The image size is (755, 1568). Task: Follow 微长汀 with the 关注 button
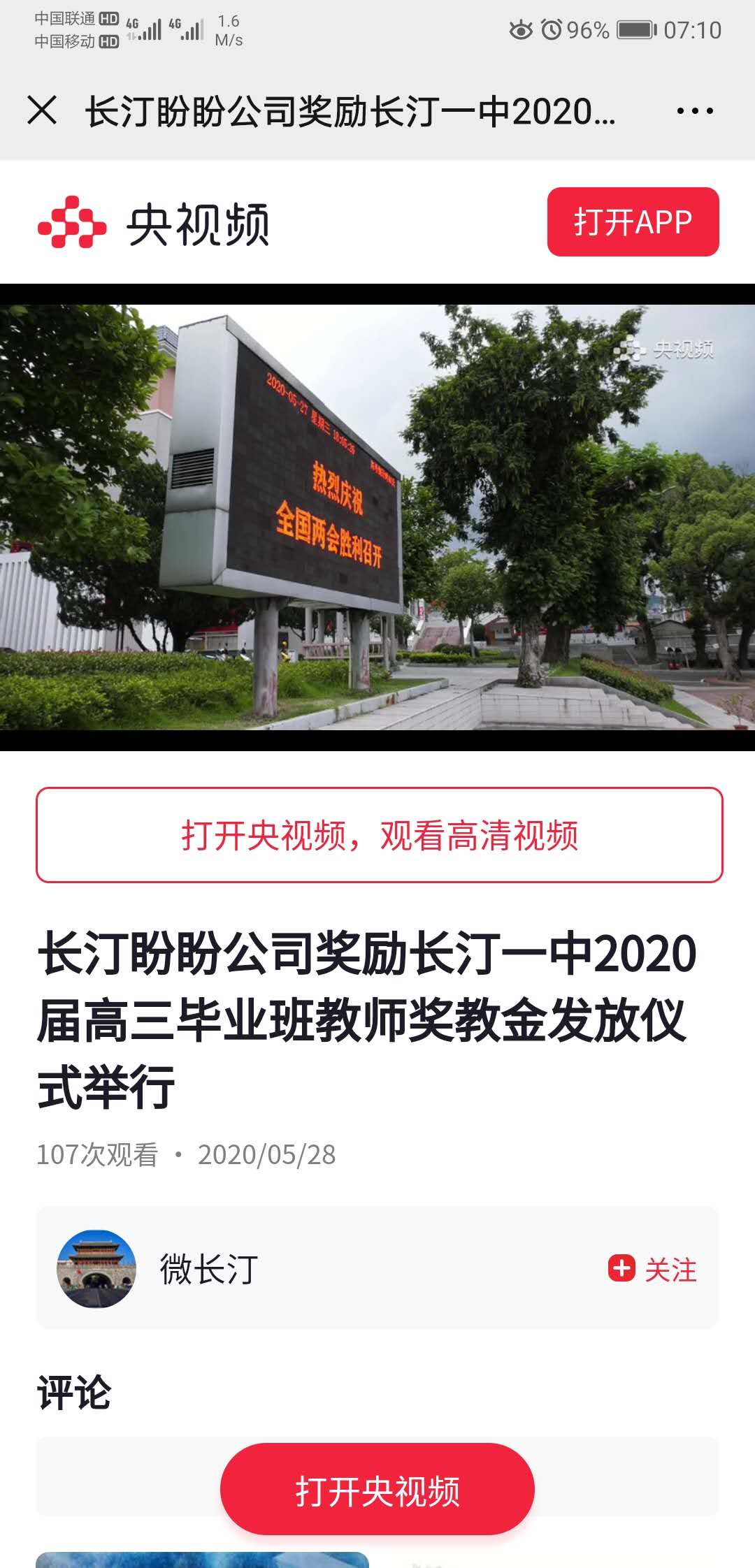[653, 1269]
